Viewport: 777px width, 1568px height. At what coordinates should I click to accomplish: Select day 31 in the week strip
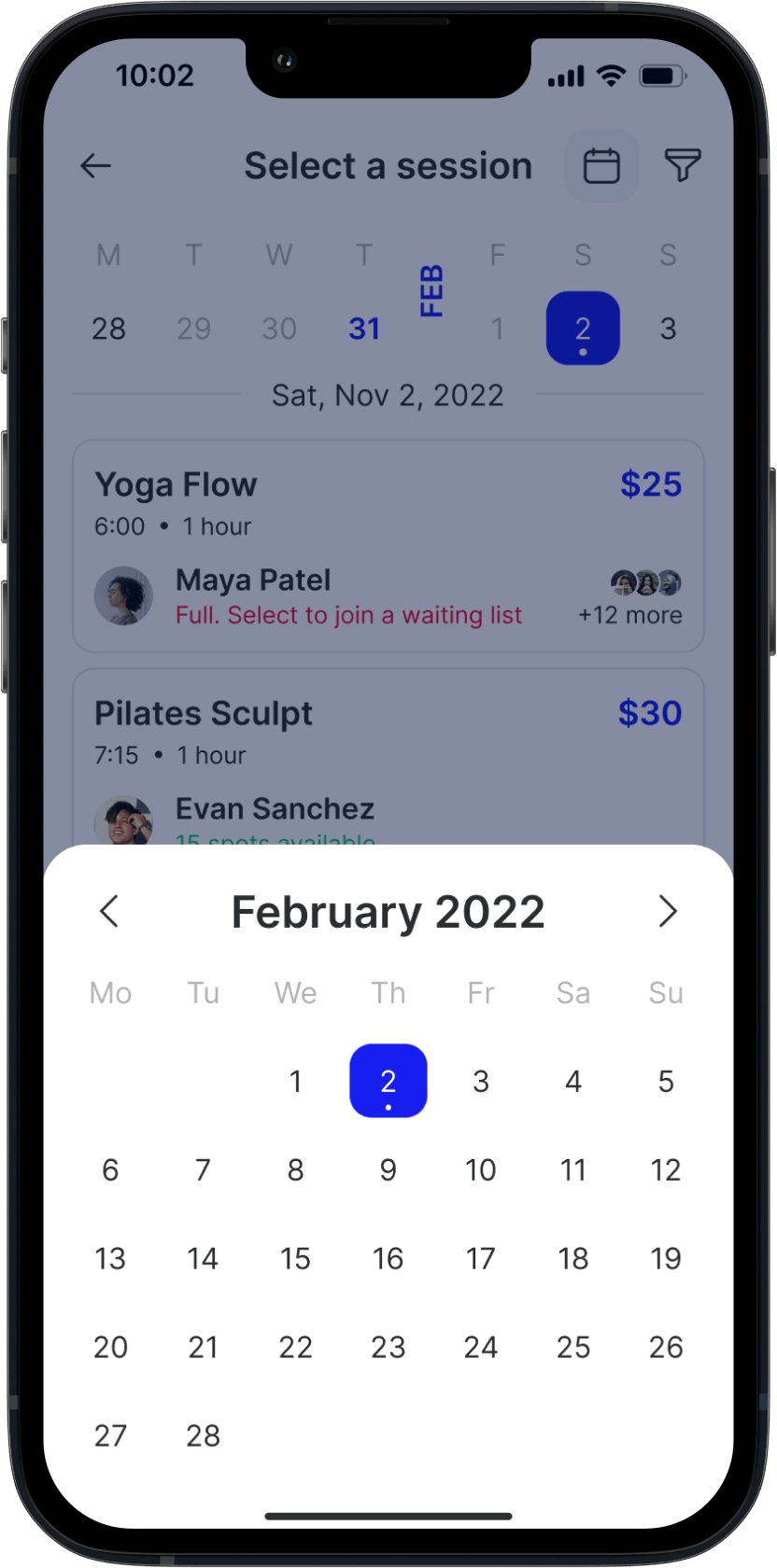click(x=364, y=329)
